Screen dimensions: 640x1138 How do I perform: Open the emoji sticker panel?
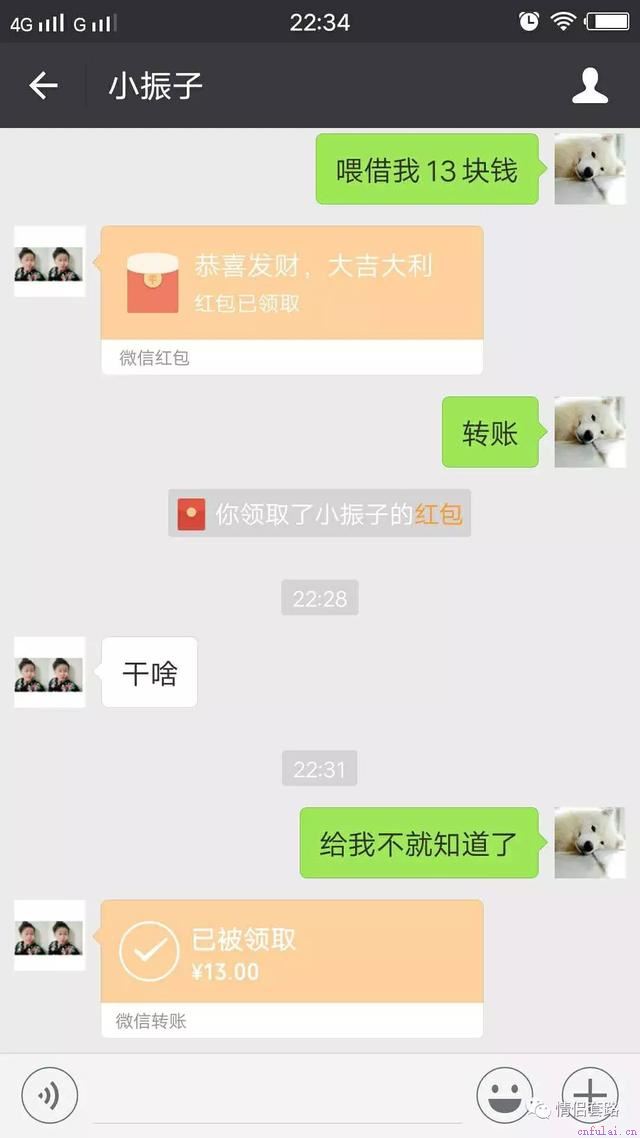pyautogui.click(x=504, y=1095)
